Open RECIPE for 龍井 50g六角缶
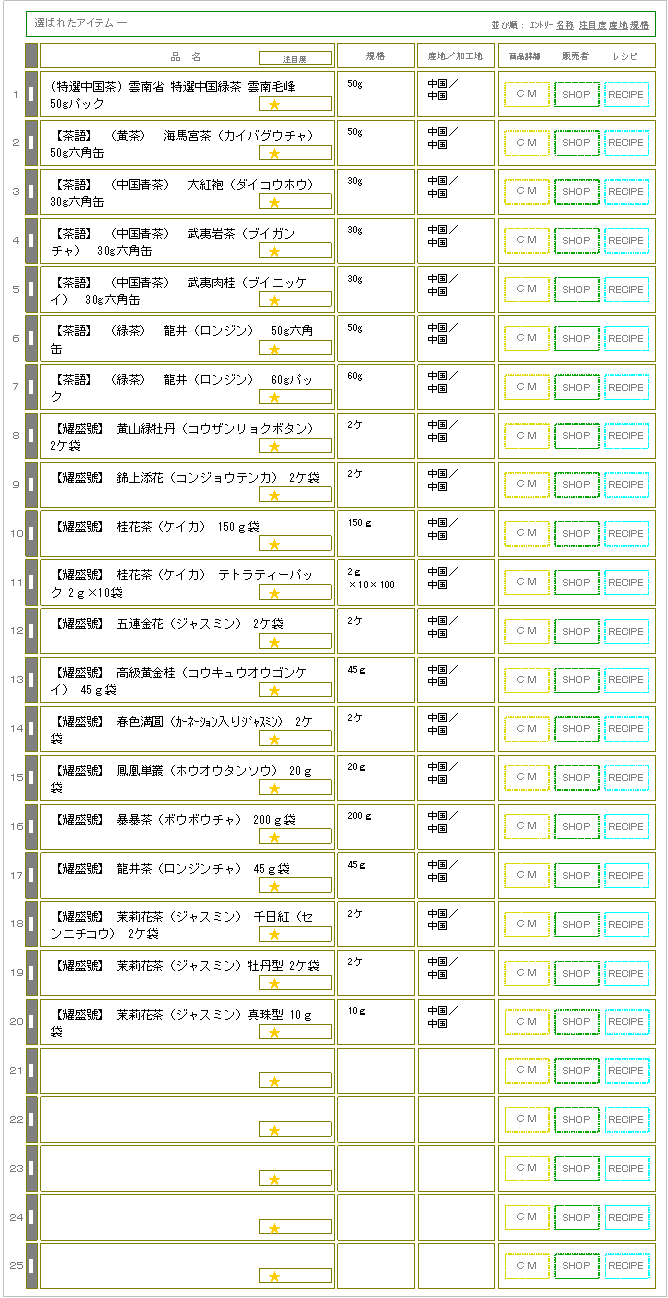 tap(627, 339)
